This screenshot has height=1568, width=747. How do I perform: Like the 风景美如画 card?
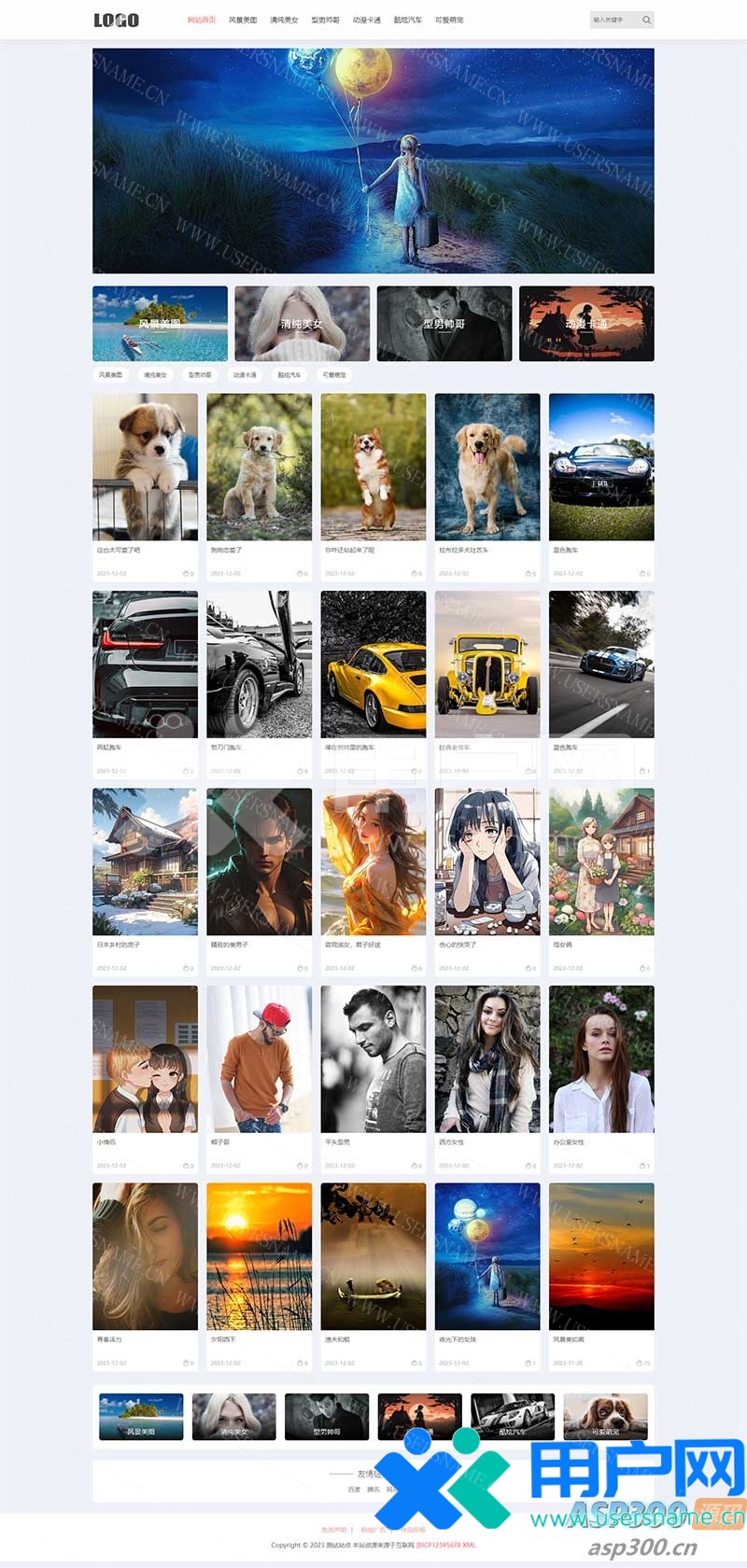pos(641,1364)
